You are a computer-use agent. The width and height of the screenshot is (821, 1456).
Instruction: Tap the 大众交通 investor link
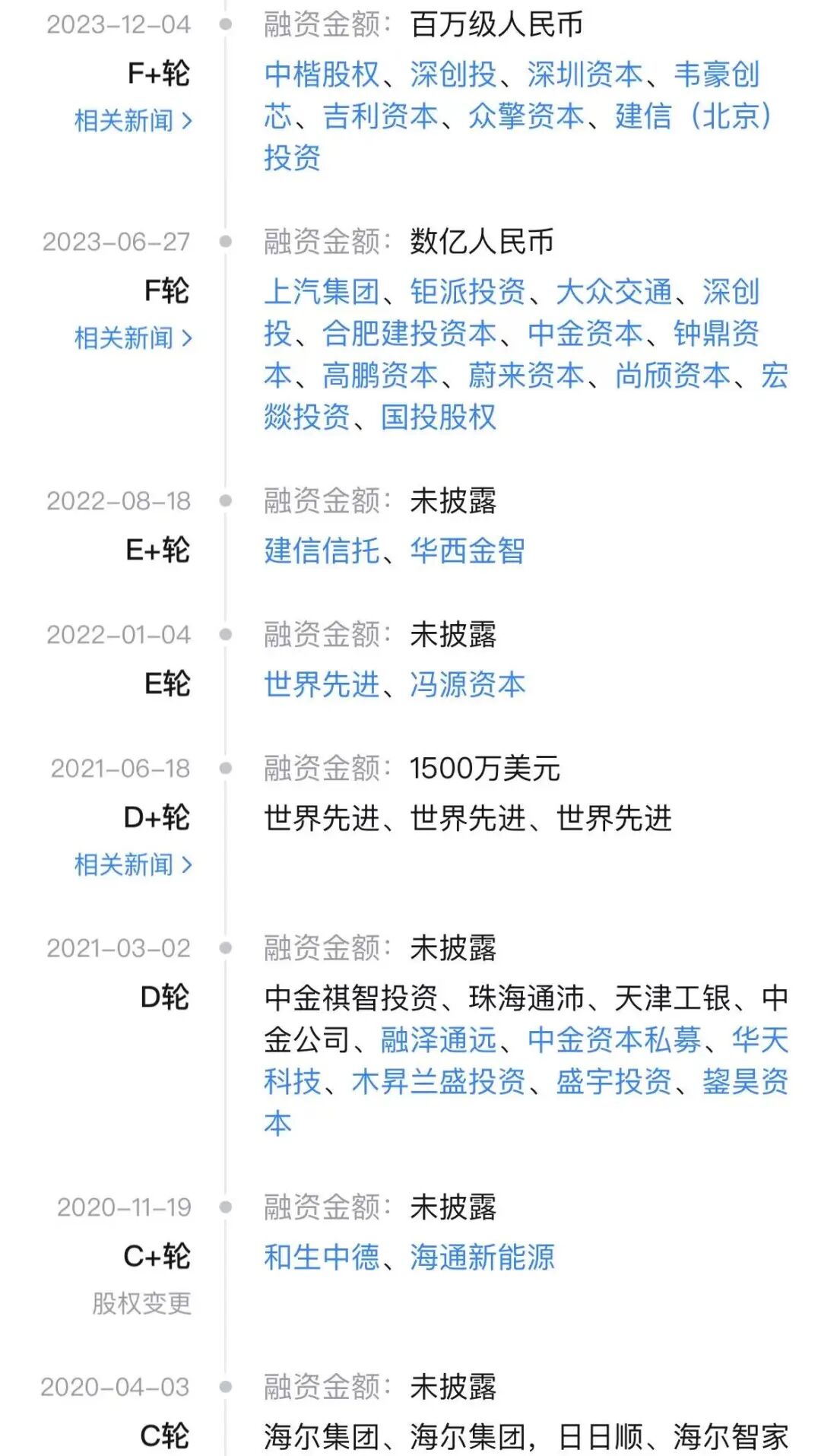[613, 291]
